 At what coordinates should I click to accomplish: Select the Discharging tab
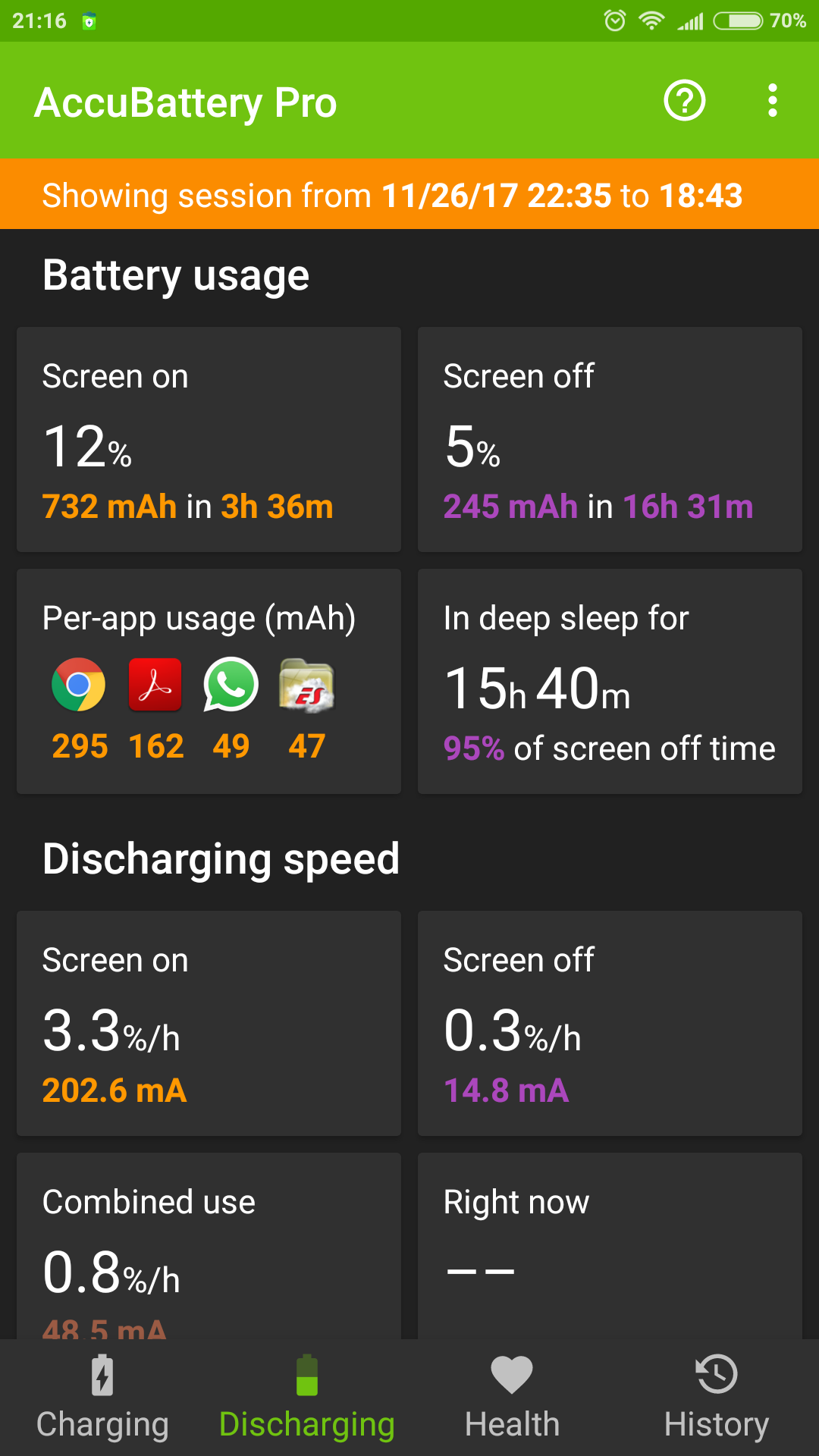click(307, 1397)
